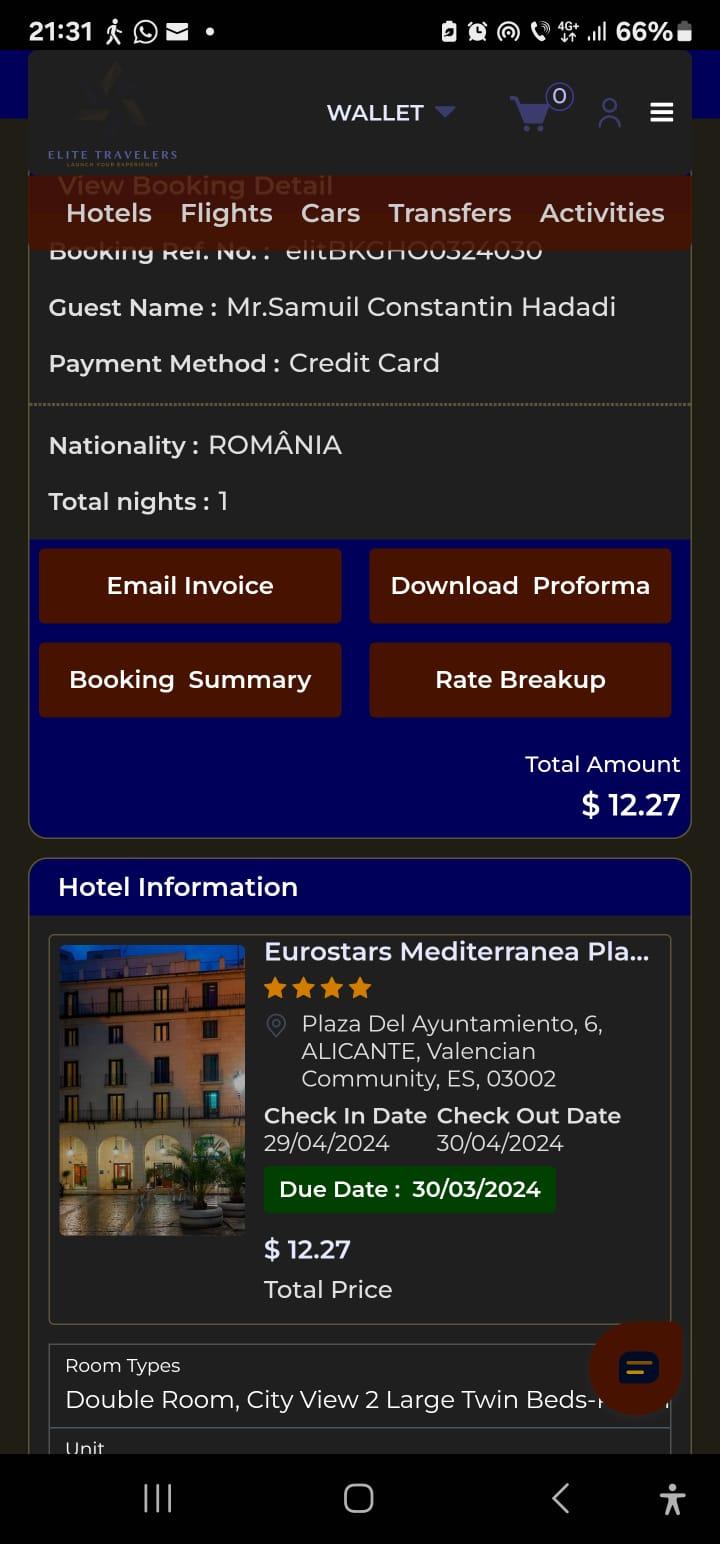Open the Activities tab
This screenshot has height=1544, width=720.
[601, 213]
